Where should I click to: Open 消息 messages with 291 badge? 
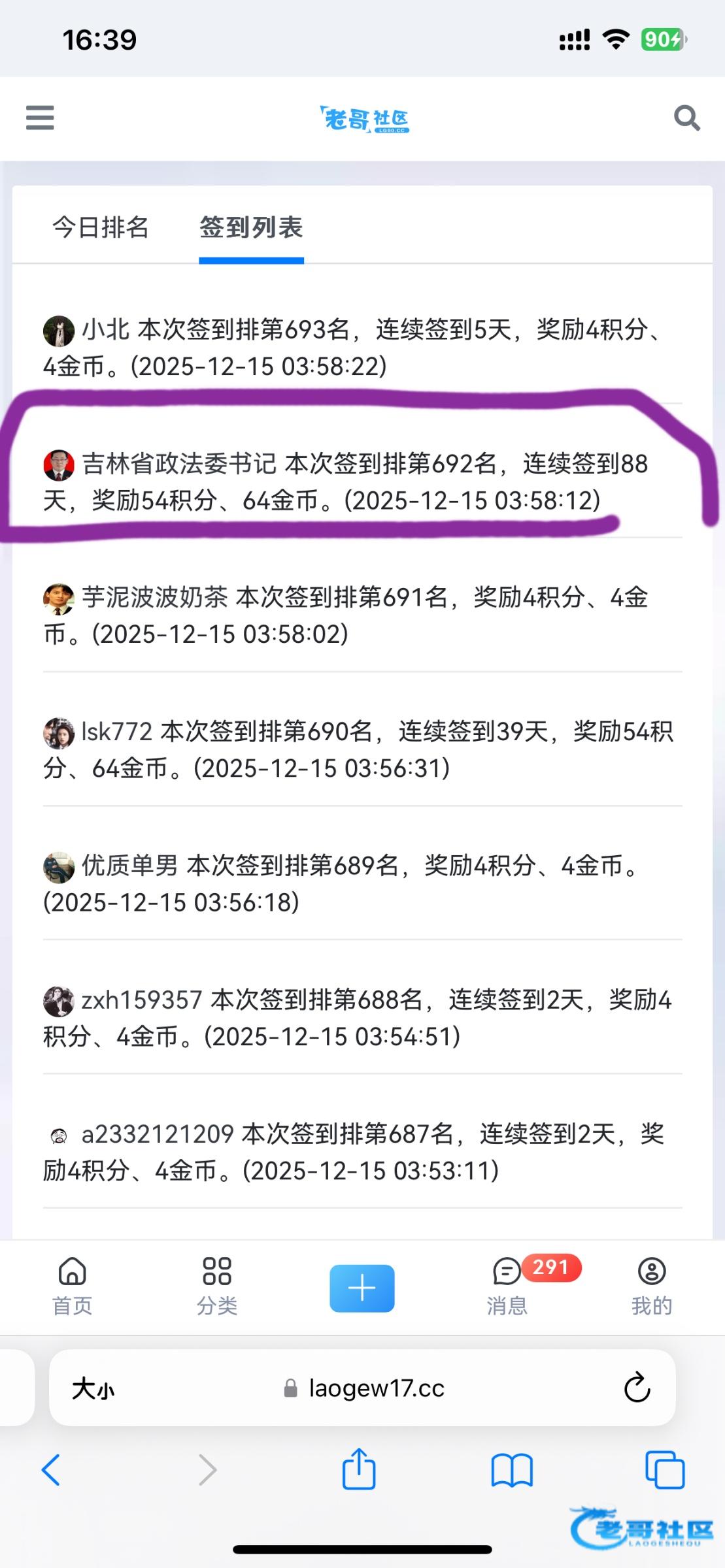point(507,1286)
